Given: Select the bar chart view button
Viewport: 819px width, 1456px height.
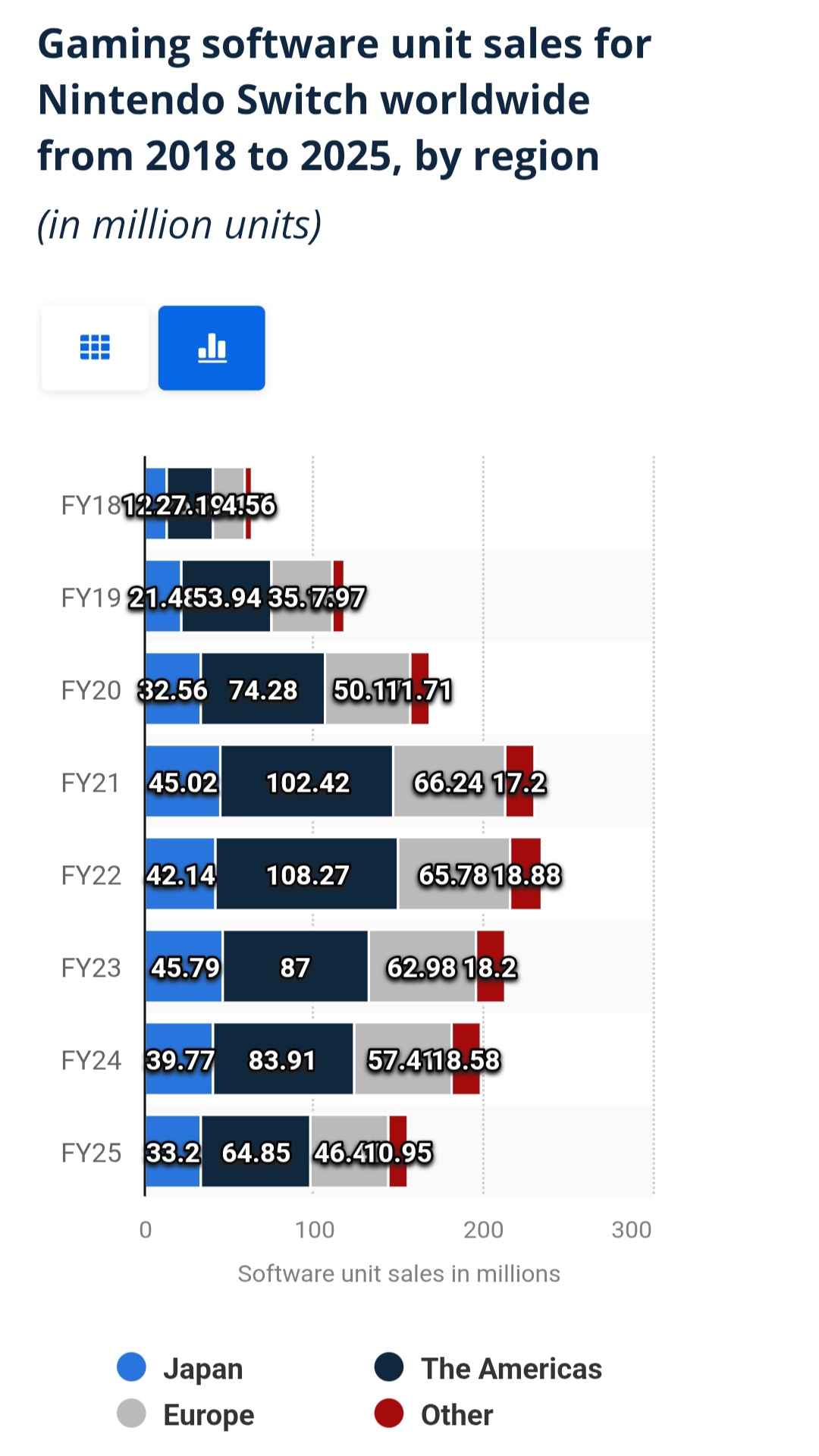Looking at the screenshot, I should coord(212,348).
